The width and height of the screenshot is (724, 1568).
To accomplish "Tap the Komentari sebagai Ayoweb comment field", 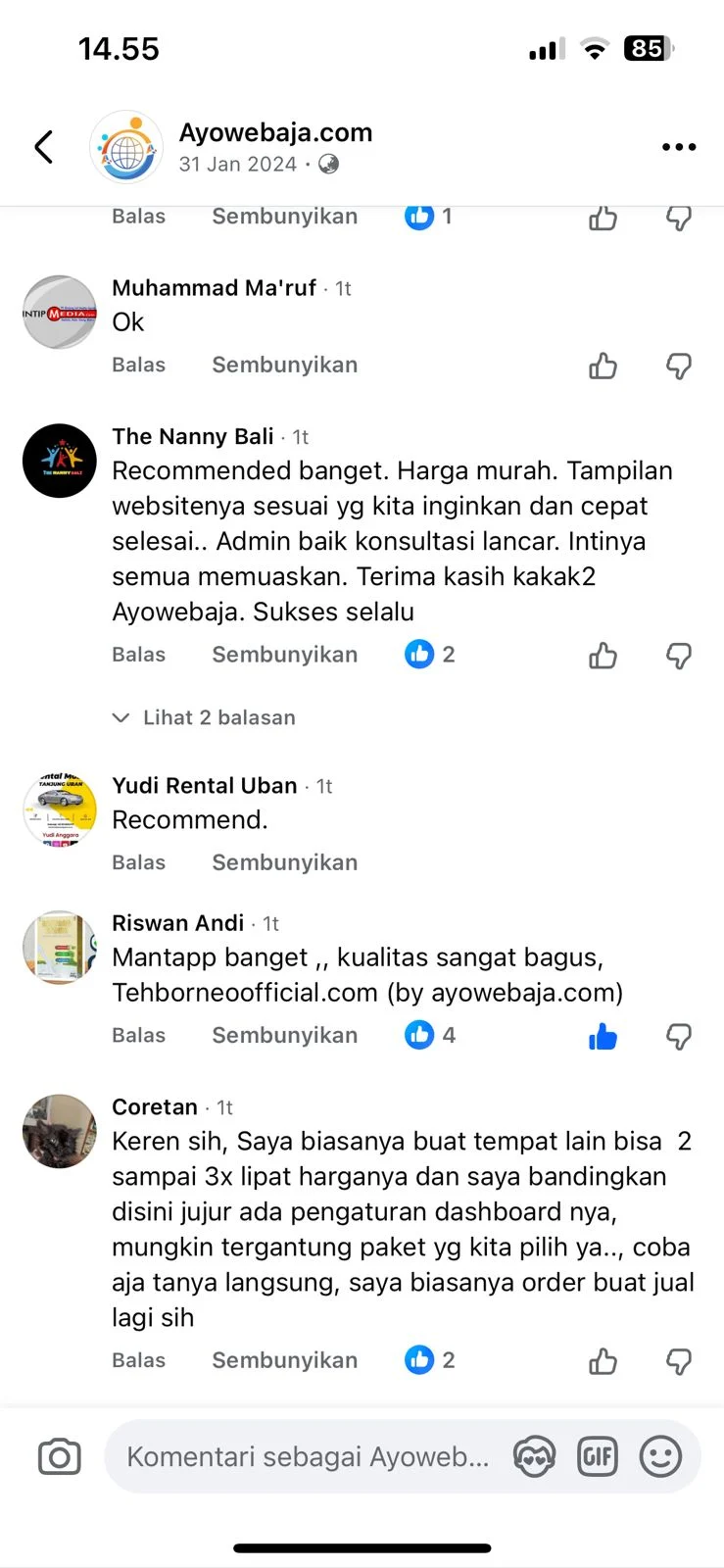I will 307,1457.
